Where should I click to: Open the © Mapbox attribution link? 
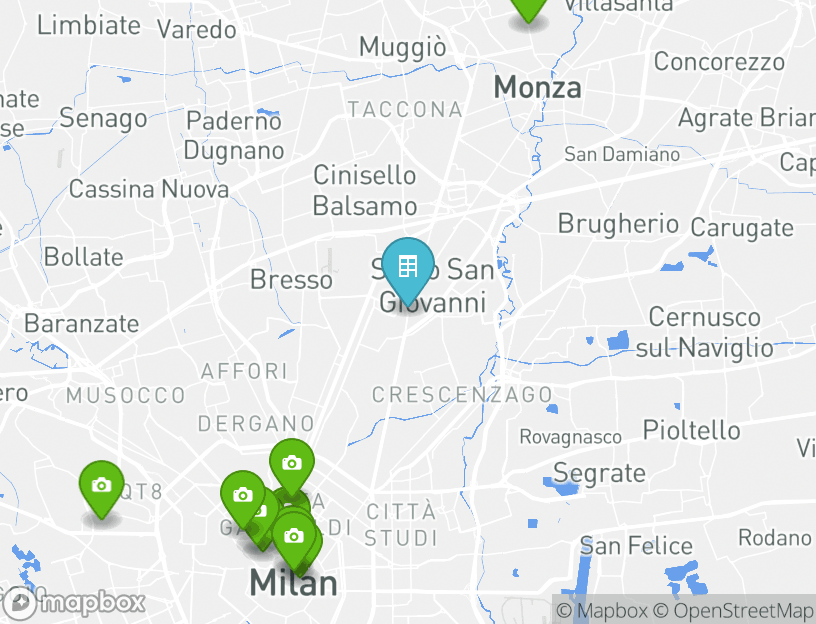pyautogui.click(x=602, y=610)
